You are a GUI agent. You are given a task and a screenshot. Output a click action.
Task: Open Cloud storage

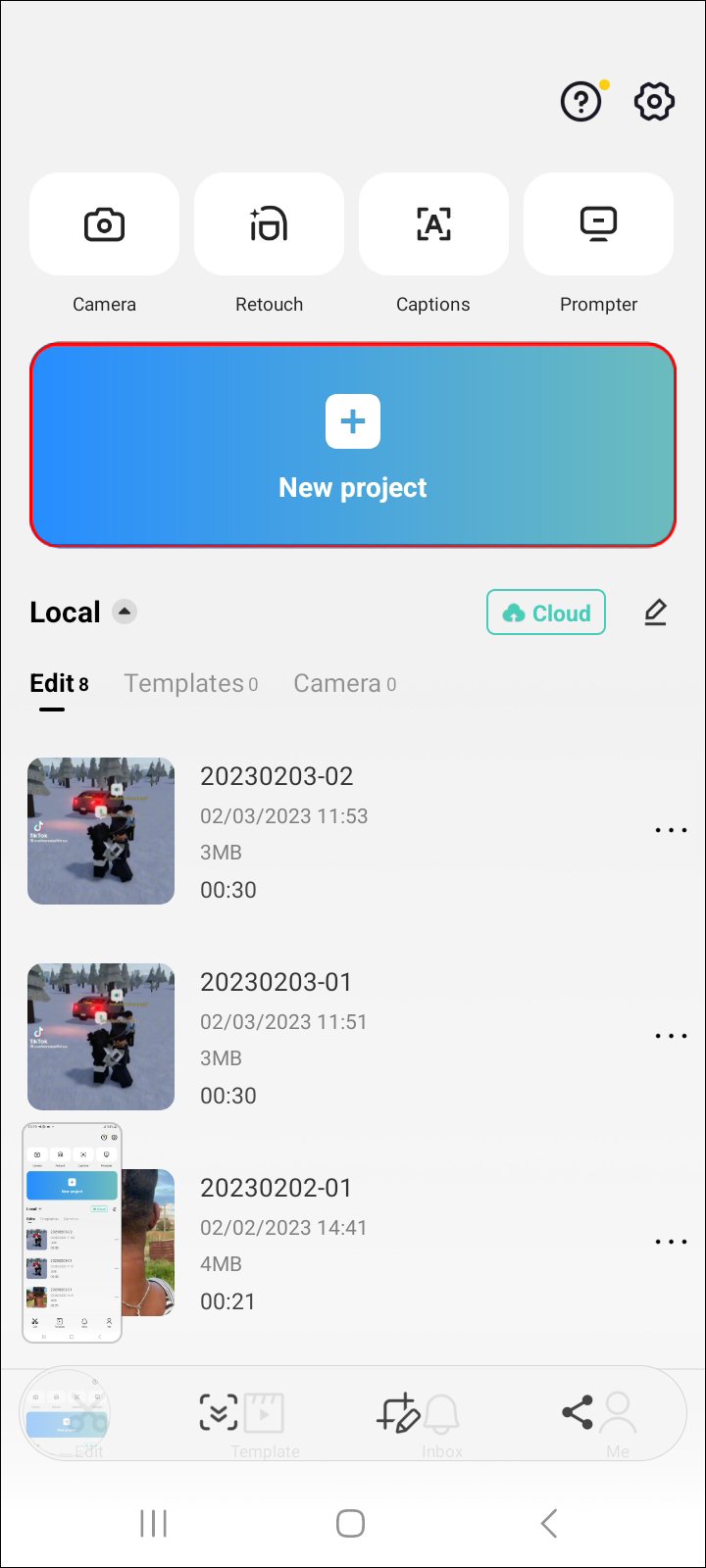(x=546, y=612)
